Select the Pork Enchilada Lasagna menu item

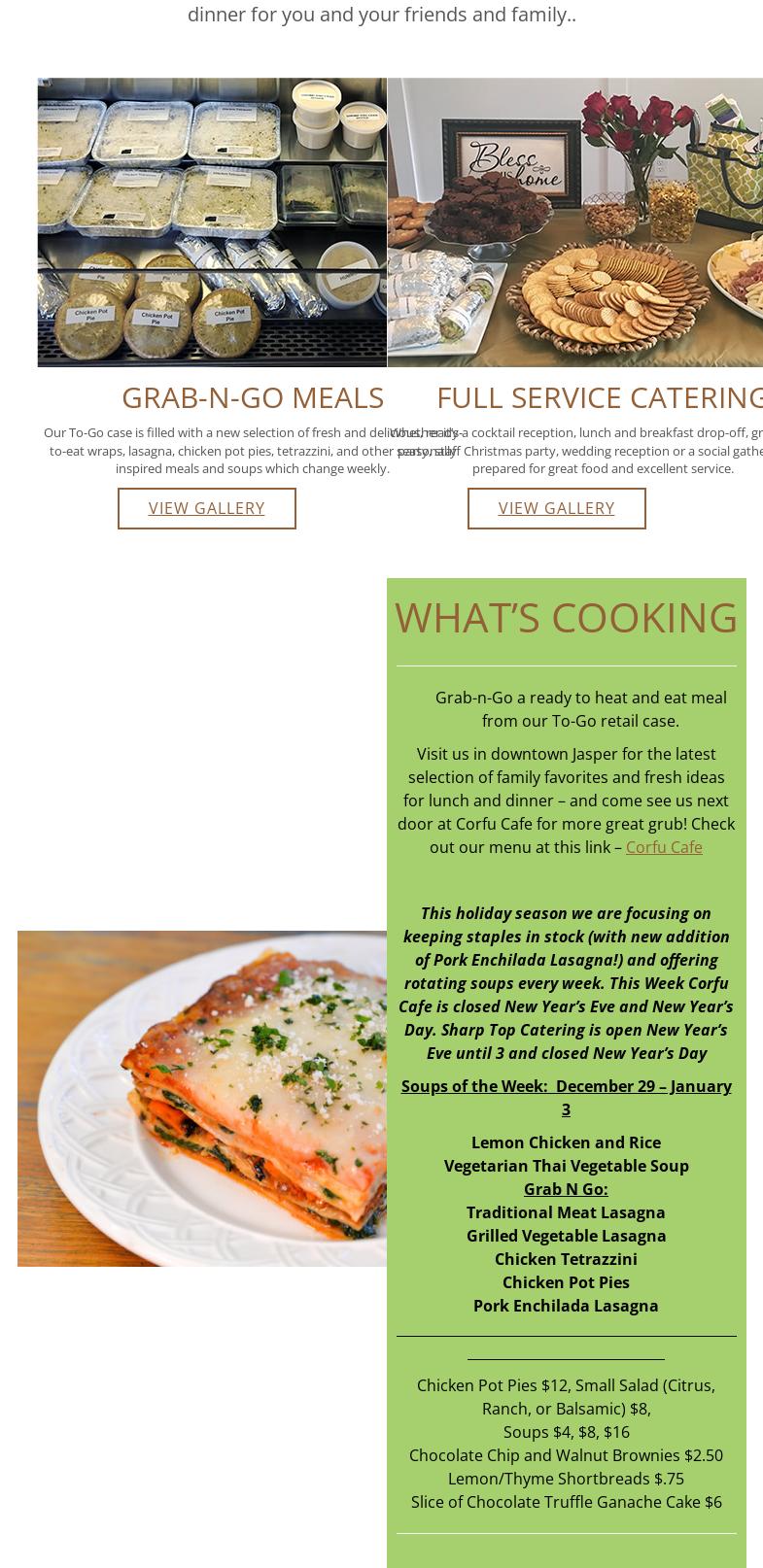pyautogui.click(x=566, y=1306)
